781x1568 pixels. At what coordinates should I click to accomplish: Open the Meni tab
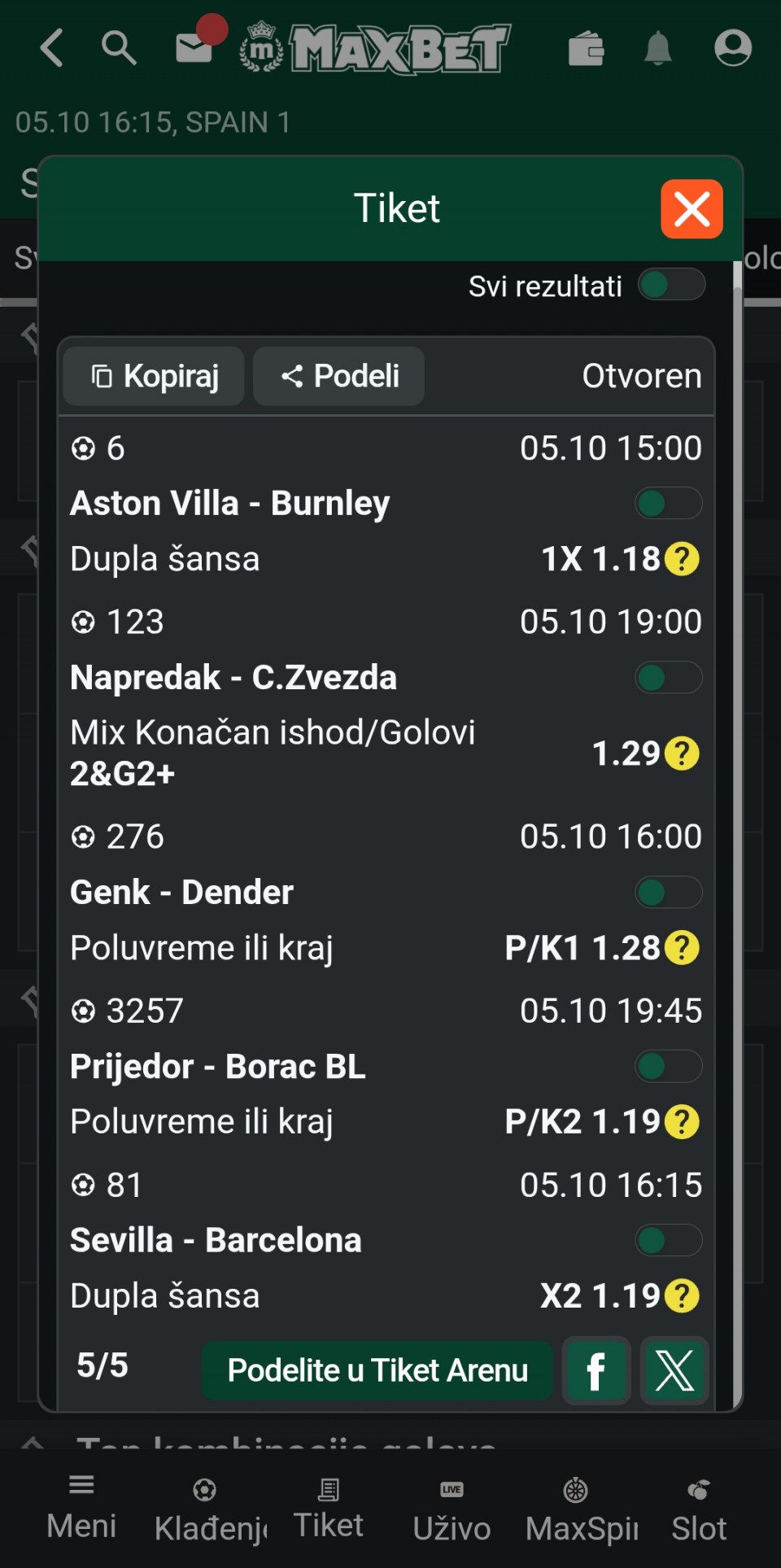pos(81,1509)
